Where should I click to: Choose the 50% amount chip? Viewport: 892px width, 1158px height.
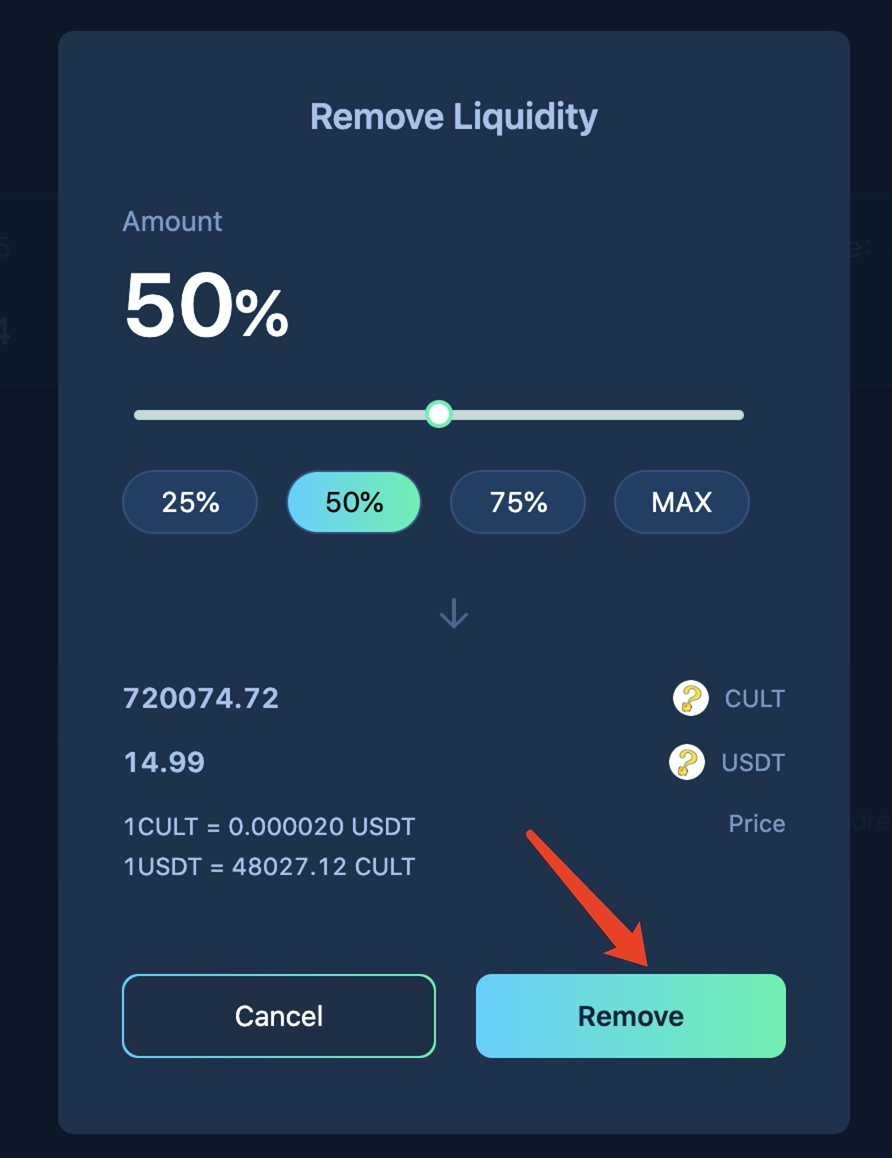[x=354, y=502]
